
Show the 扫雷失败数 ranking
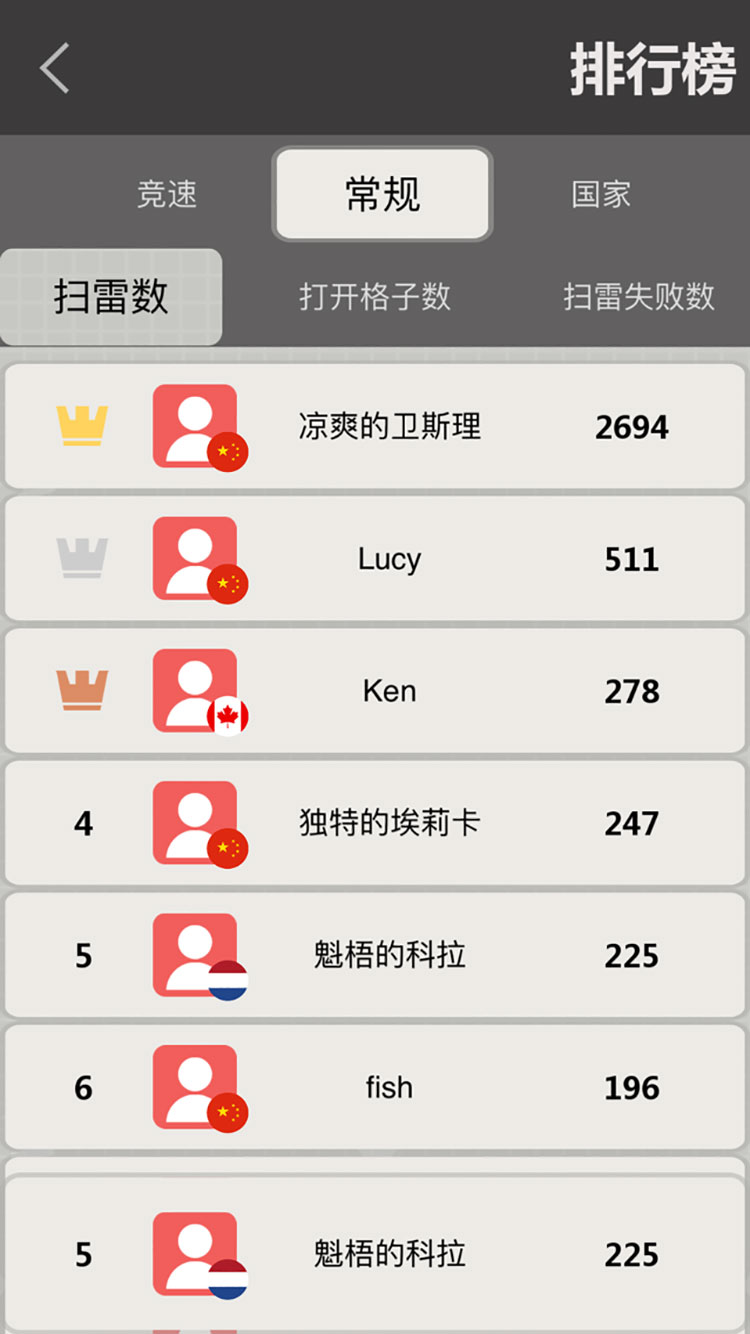coord(638,297)
